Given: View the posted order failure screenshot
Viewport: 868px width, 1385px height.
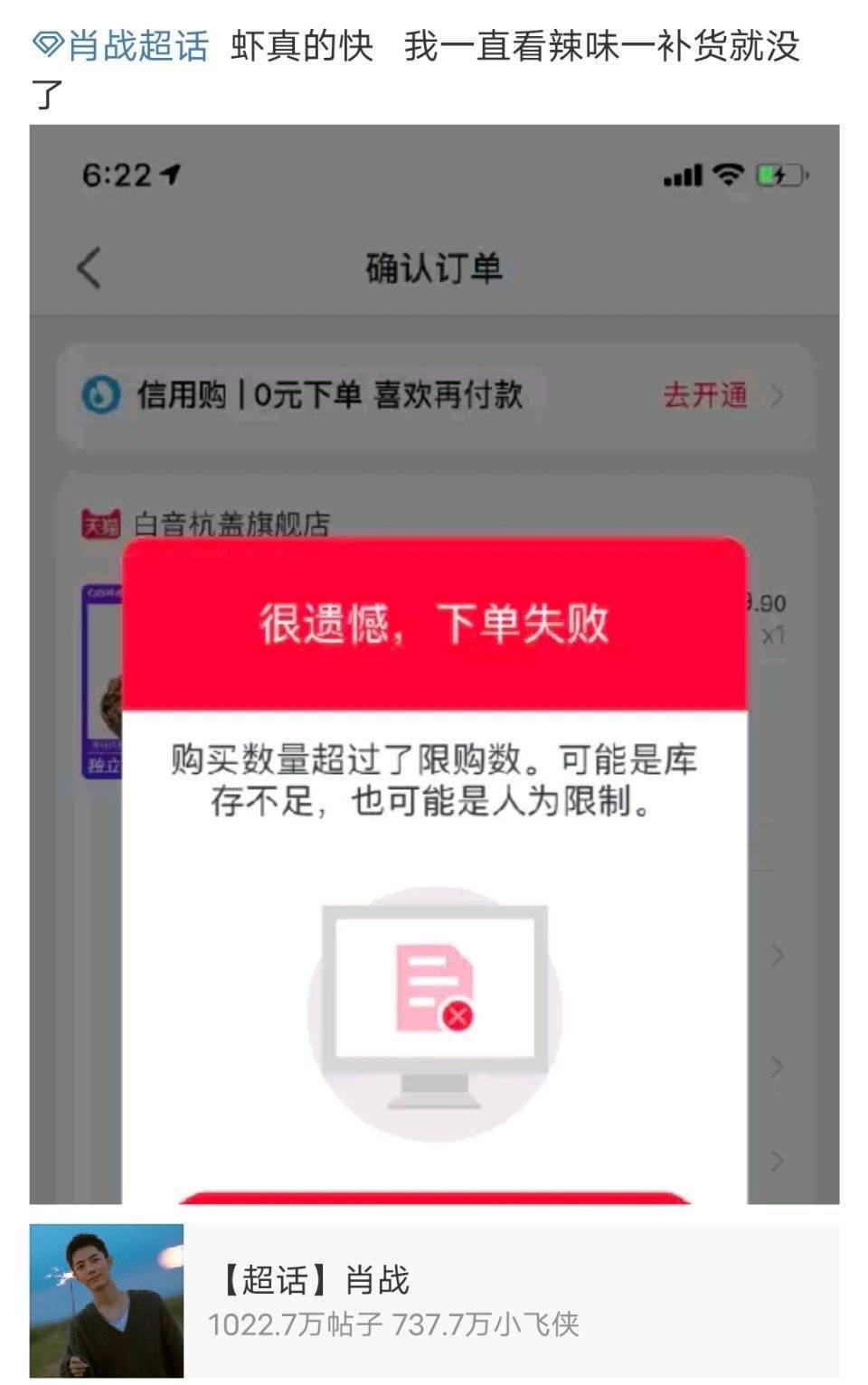Looking at the screenshot, I should pyautogui.click(x=434, y=664).
